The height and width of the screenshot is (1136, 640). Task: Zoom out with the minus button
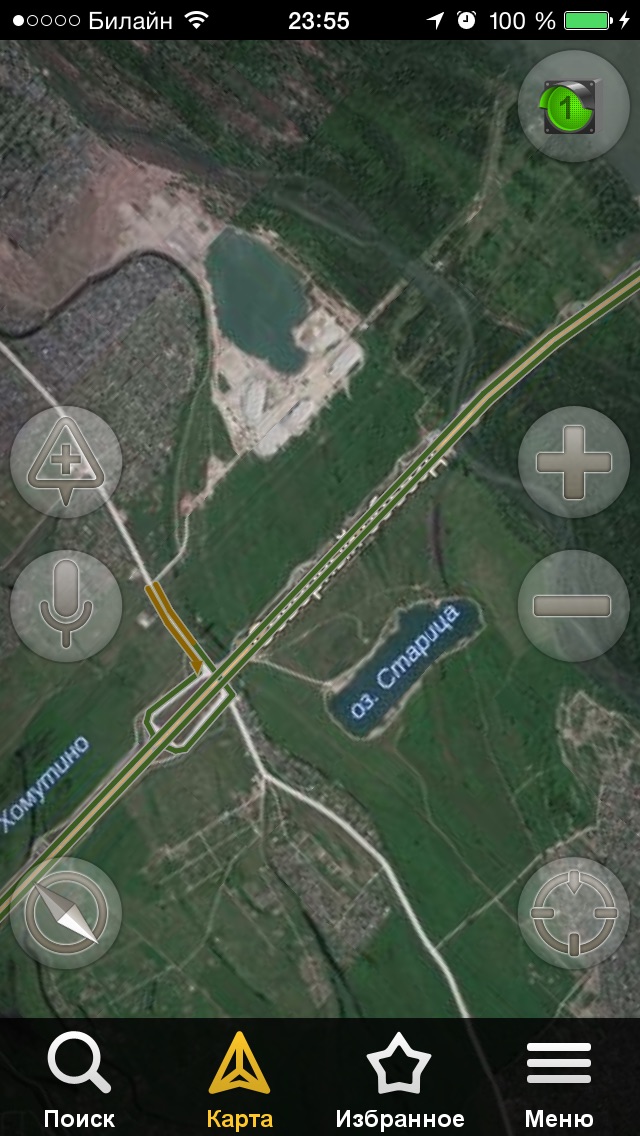pyautogui.click(x=573, y=605)
